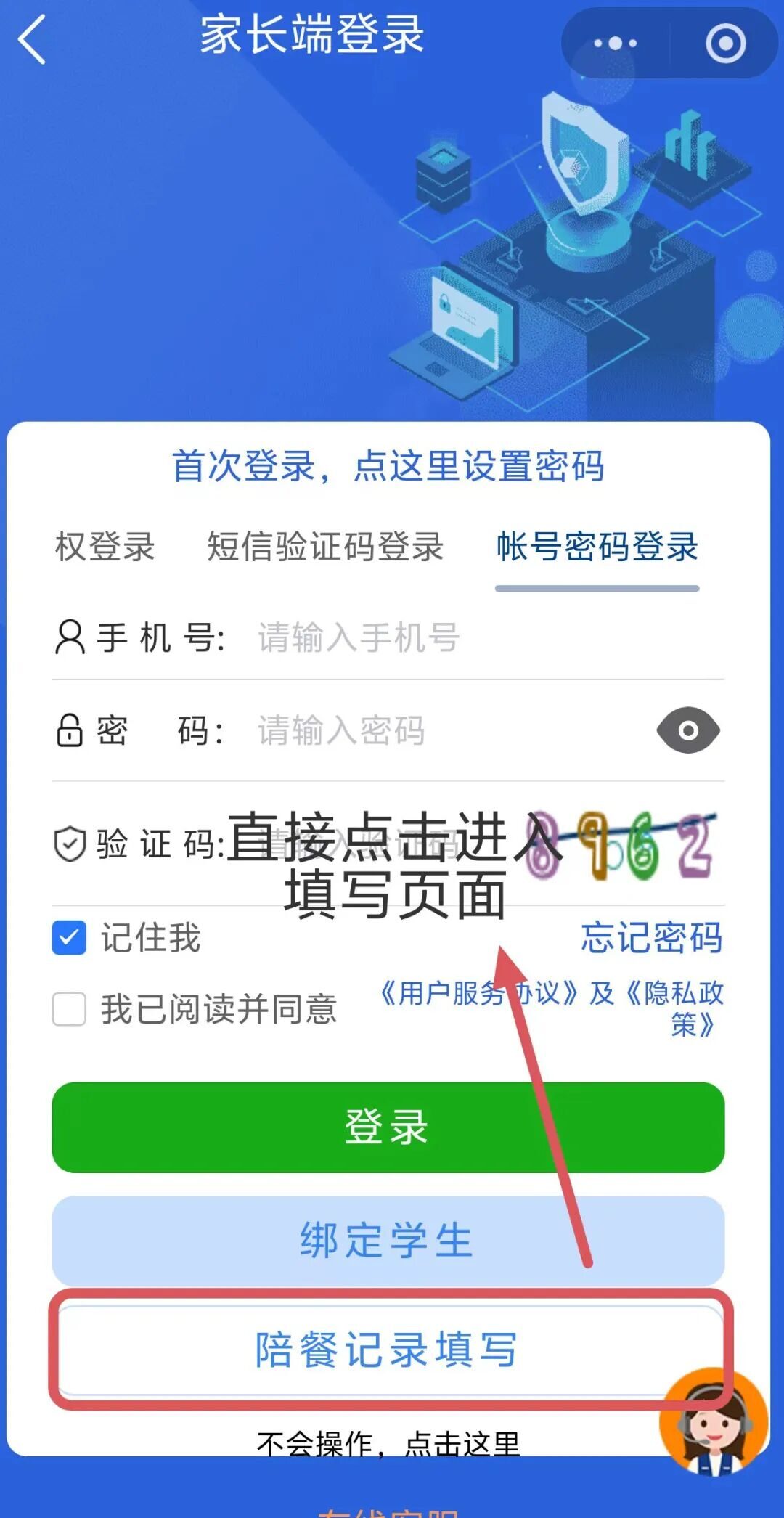Select the 帐号密码登录 tab

(x=597, y=547)
